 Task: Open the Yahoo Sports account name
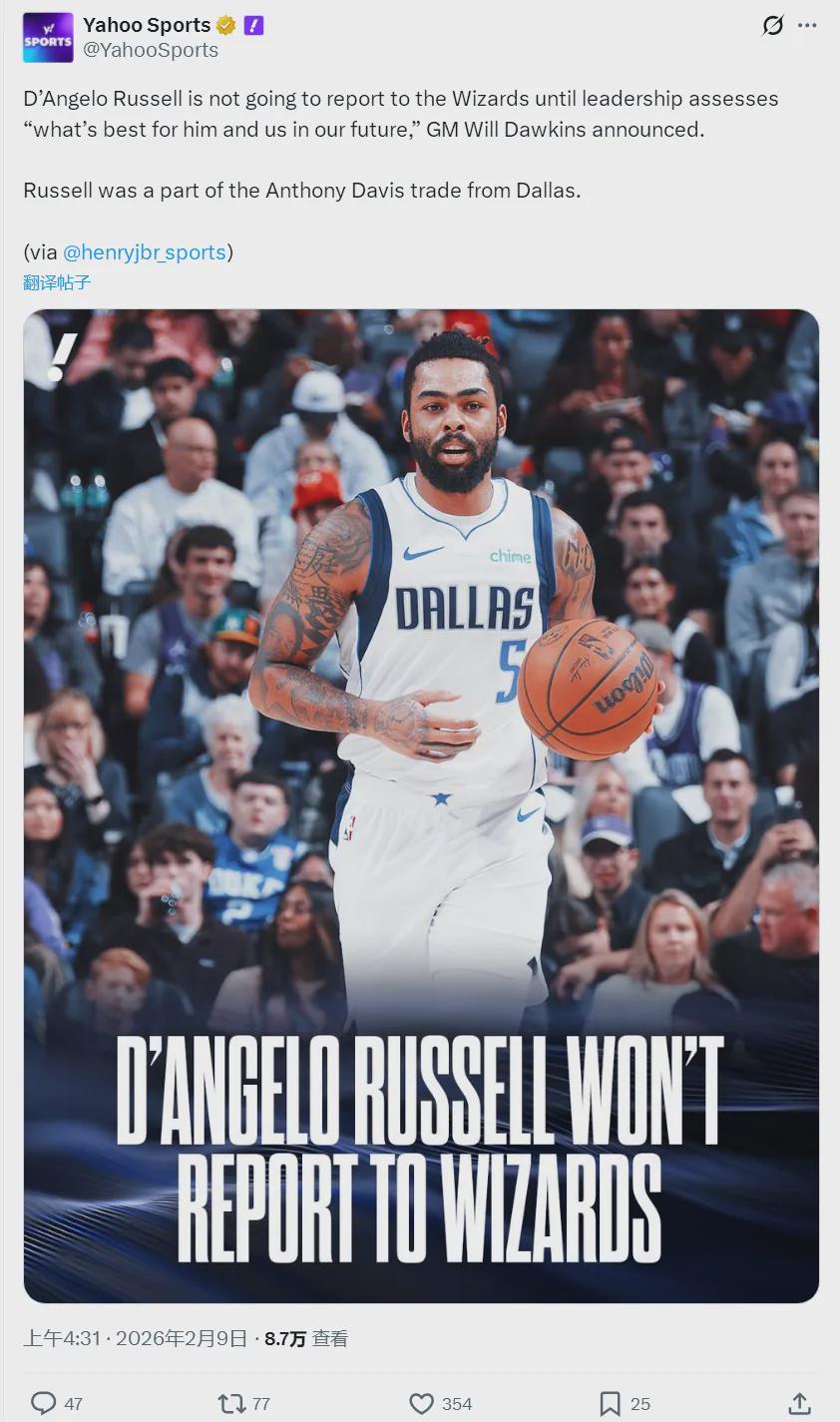pyautogui.click(x=147, y=25)
